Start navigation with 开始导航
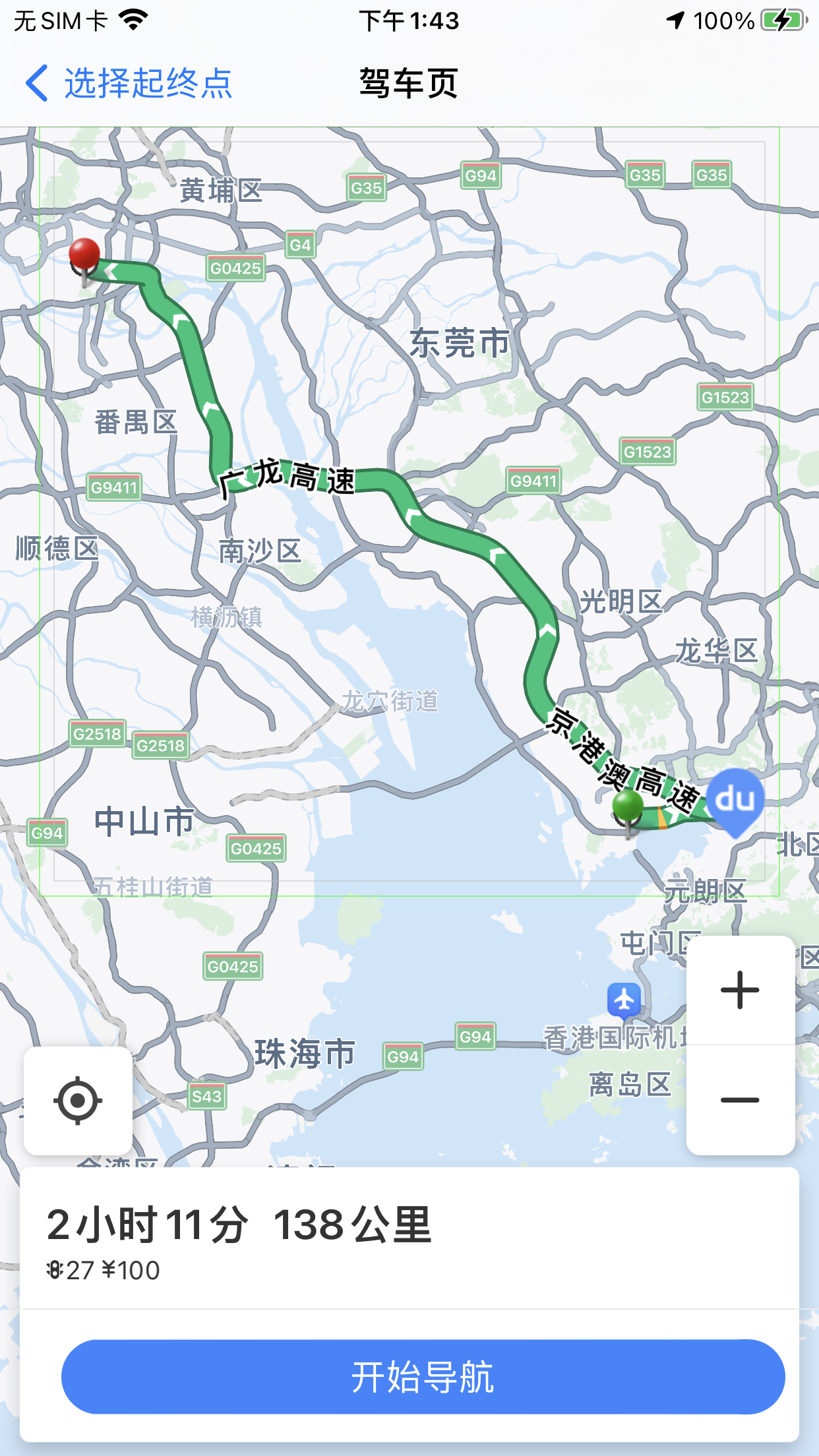819x1456 pixels. [x=423, y=1377]
